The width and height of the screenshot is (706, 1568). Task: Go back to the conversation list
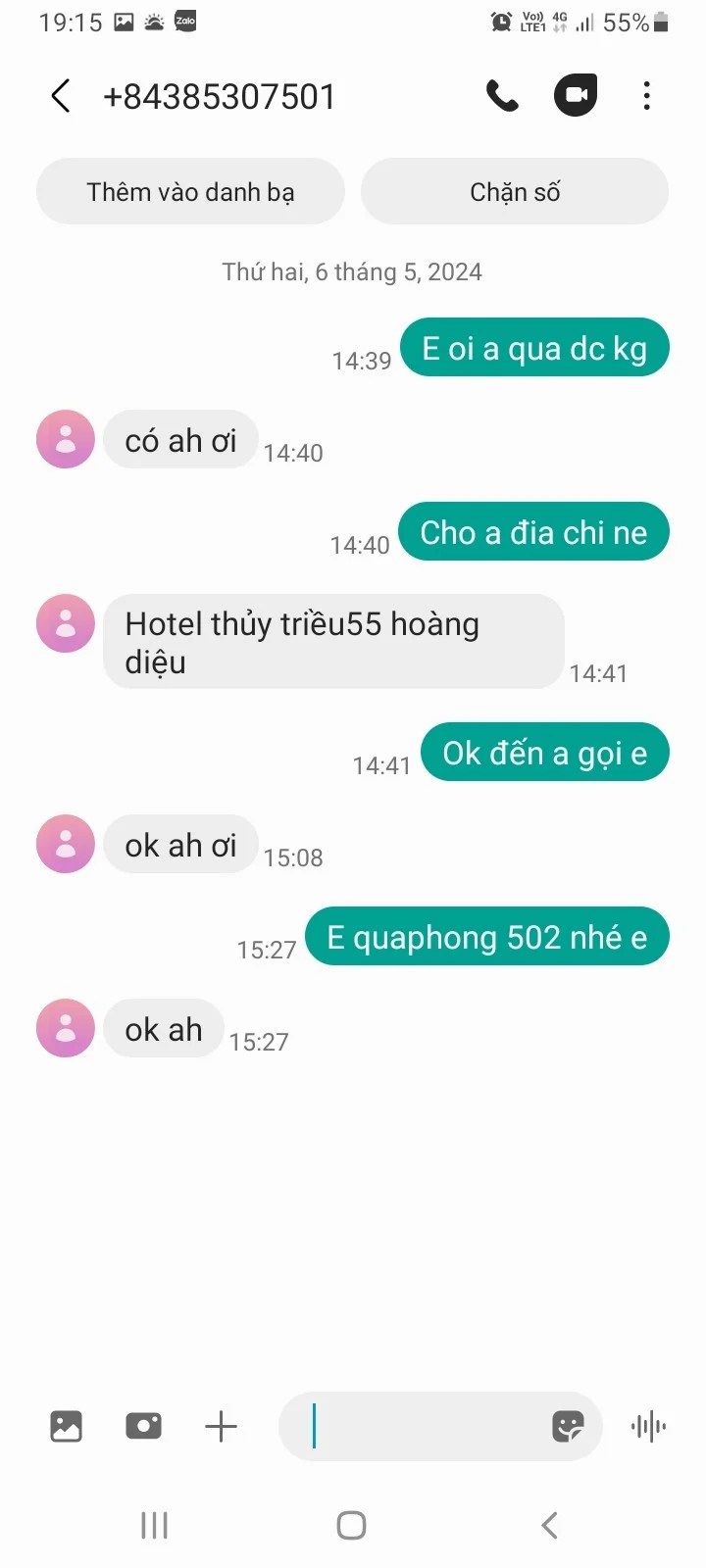tap(61, 96)
